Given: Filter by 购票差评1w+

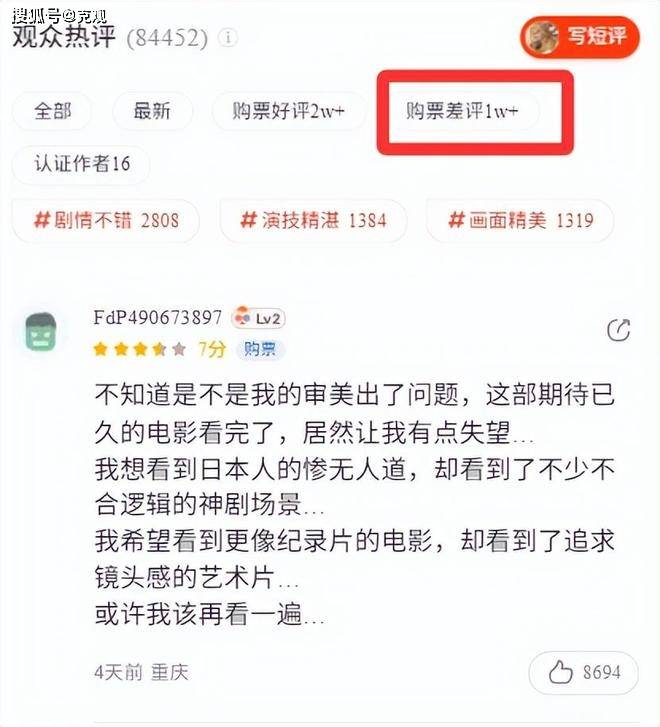Looking at the screenshot, I should [x=462, y=112].
